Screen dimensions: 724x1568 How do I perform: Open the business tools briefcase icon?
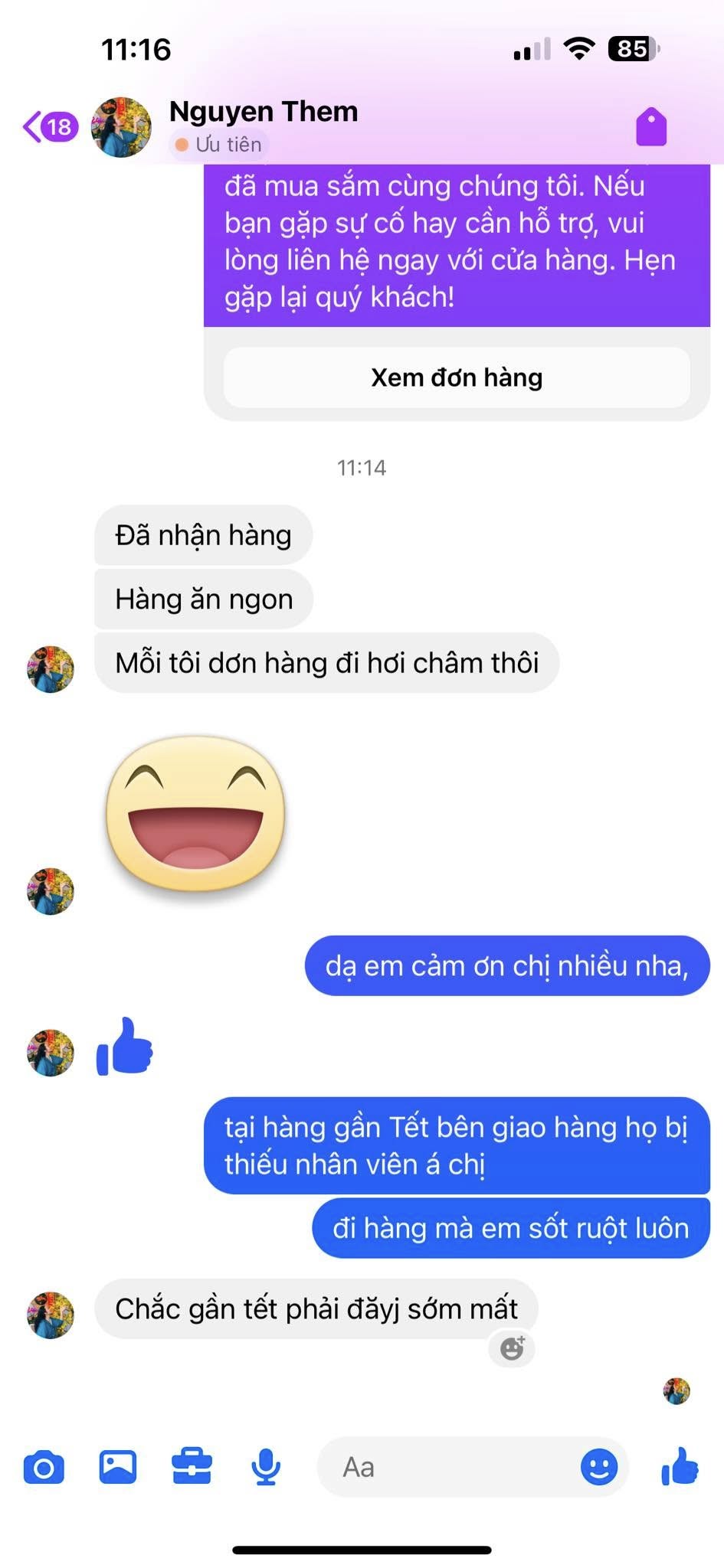[192, 1467]
